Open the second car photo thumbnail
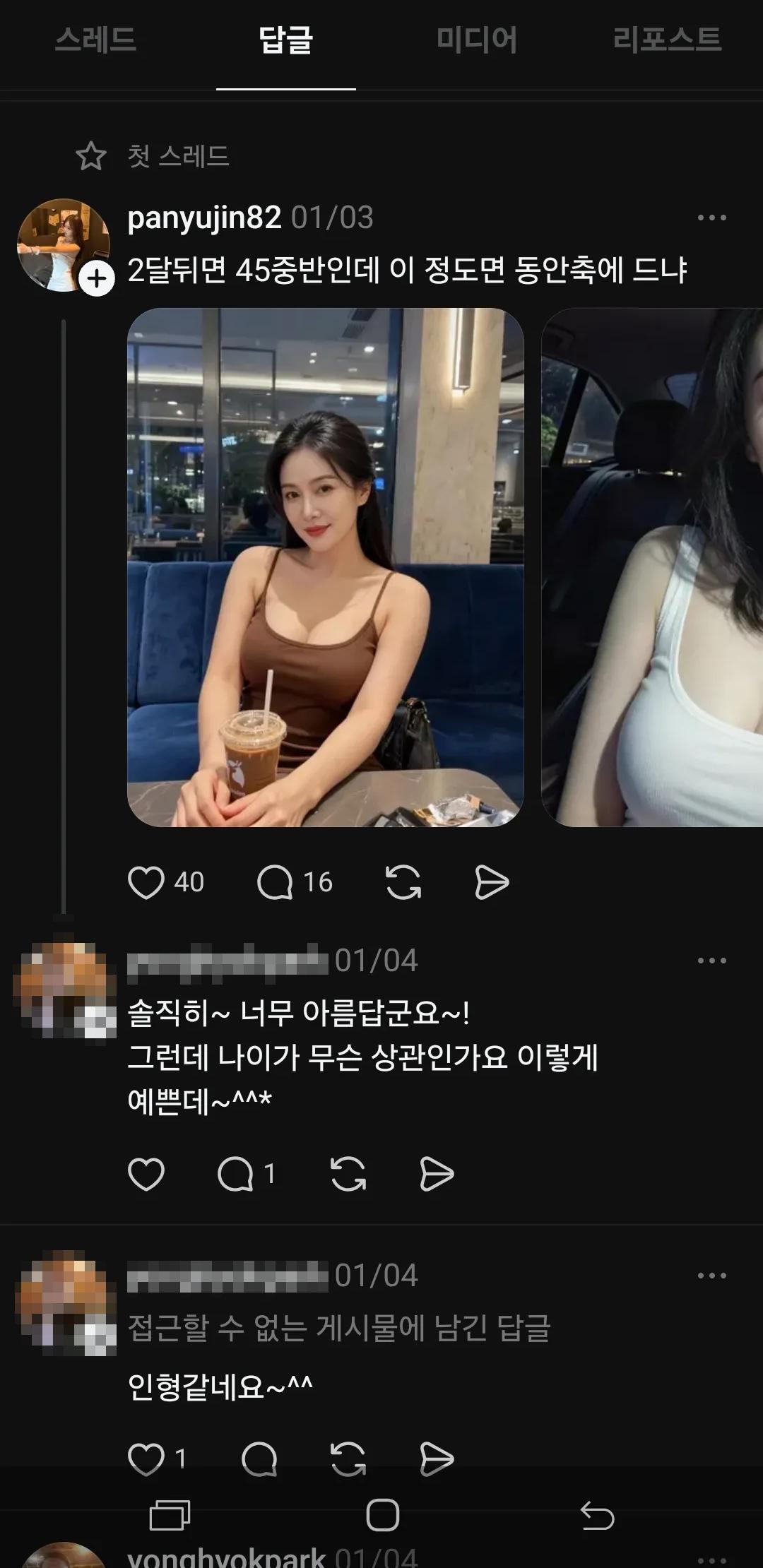 point(652,567)
